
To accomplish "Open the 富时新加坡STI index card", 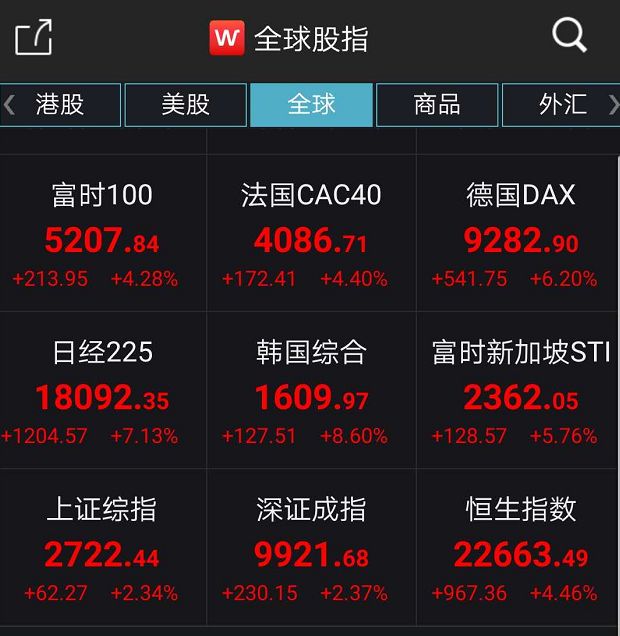I will 520,392.
